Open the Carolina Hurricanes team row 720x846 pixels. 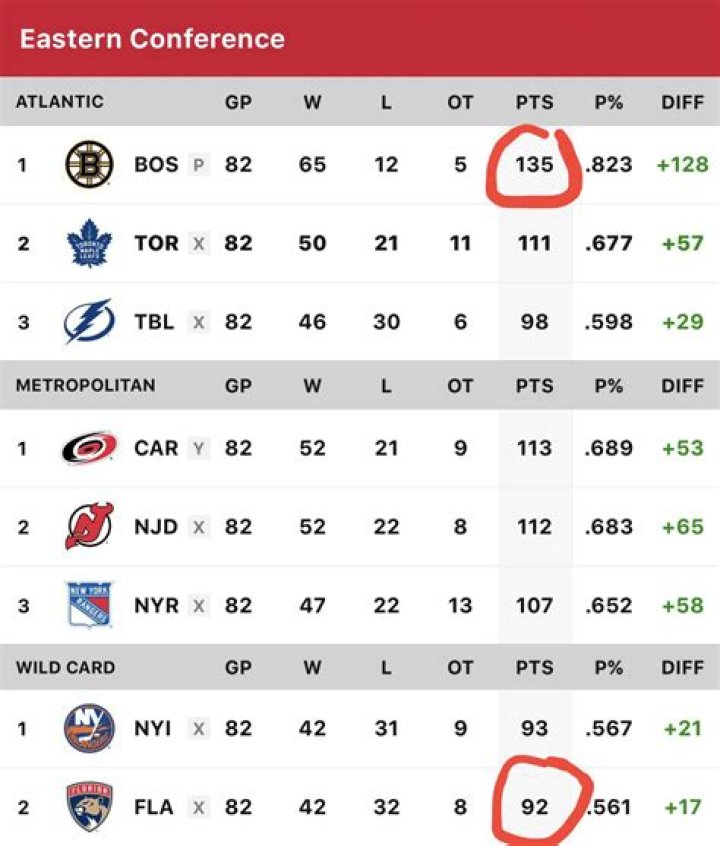coord(156,448)
